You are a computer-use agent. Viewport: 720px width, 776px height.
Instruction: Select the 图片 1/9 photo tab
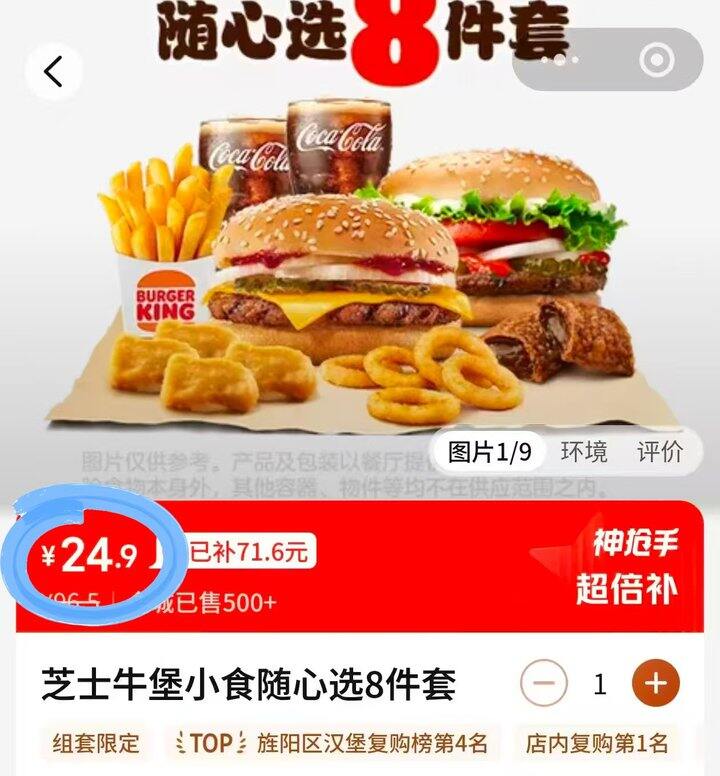(x=489, y=452)
